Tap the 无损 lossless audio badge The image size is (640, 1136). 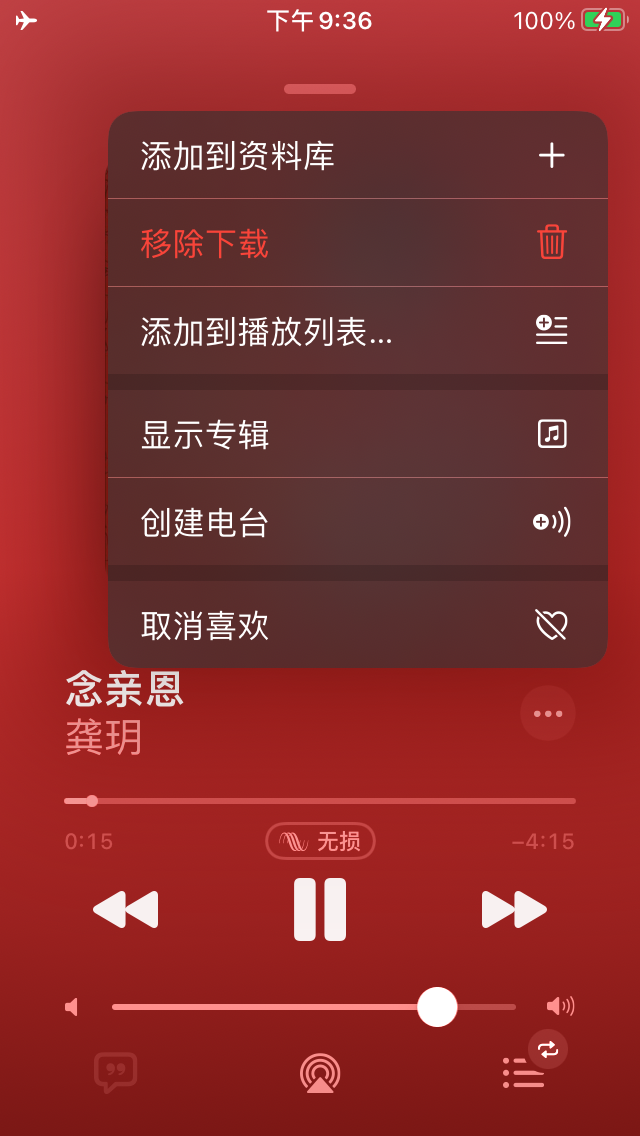pos(320,841)
